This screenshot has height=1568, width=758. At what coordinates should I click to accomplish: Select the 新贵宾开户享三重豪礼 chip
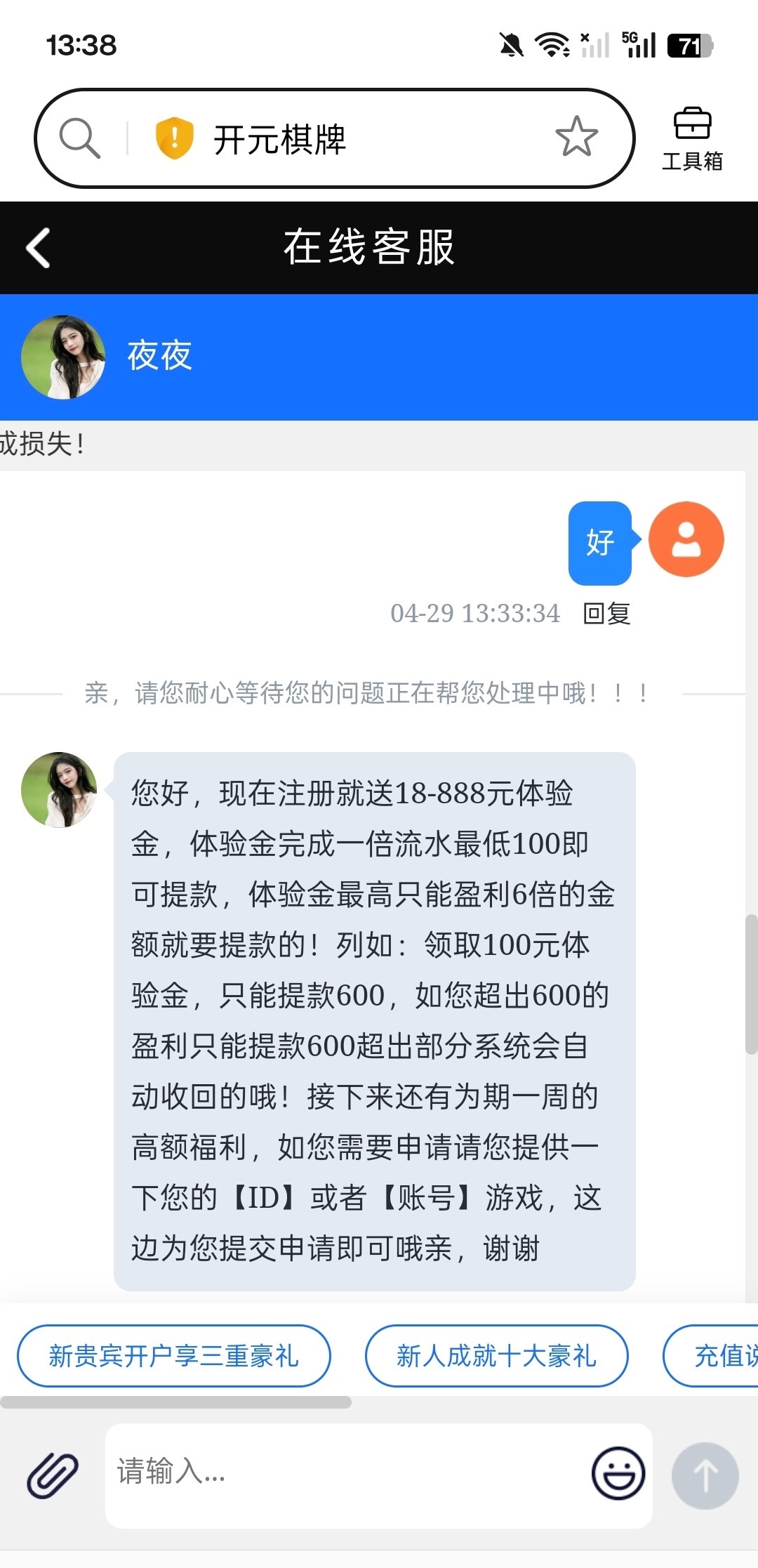(x=173, y=1356)
